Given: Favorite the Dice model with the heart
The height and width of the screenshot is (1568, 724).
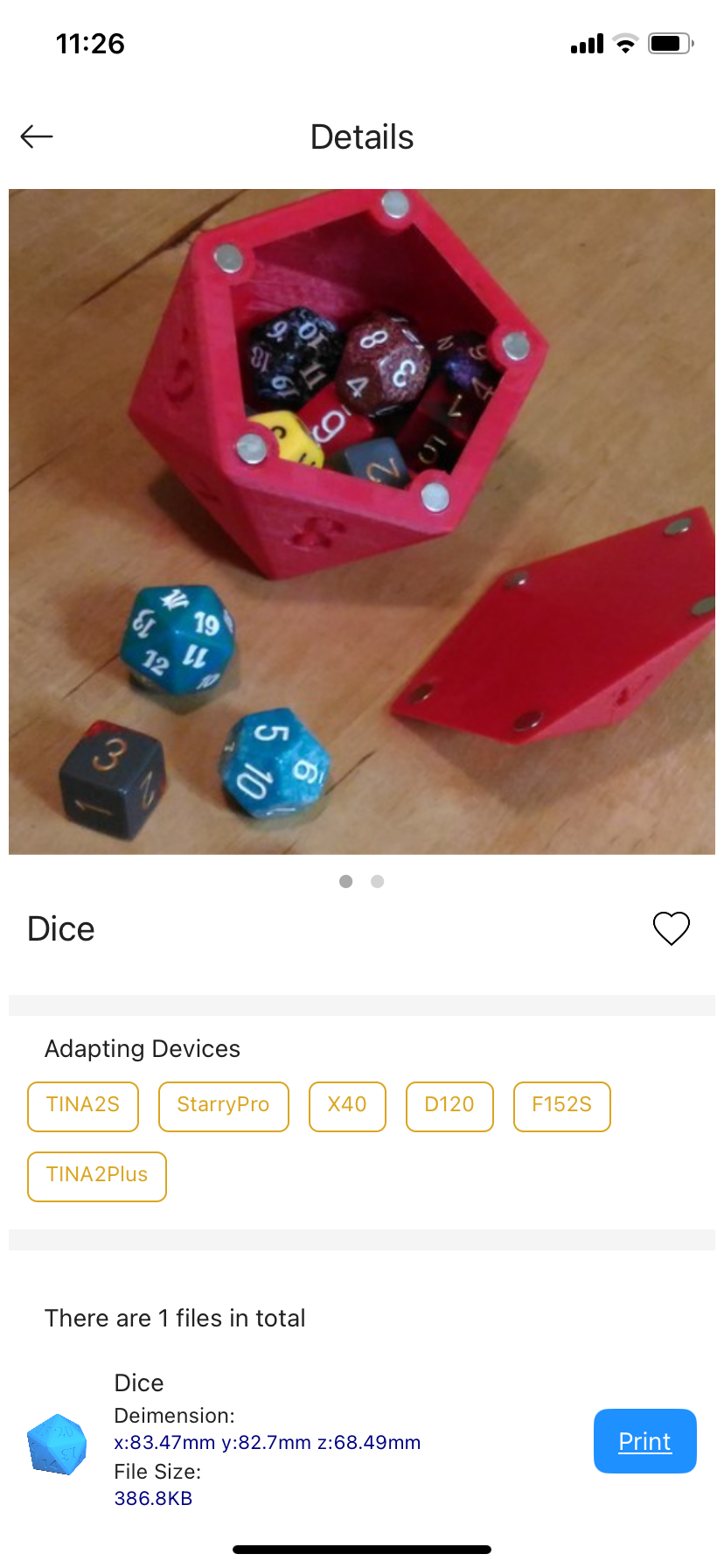Looking at the screenshot, I should pos(671,928).
